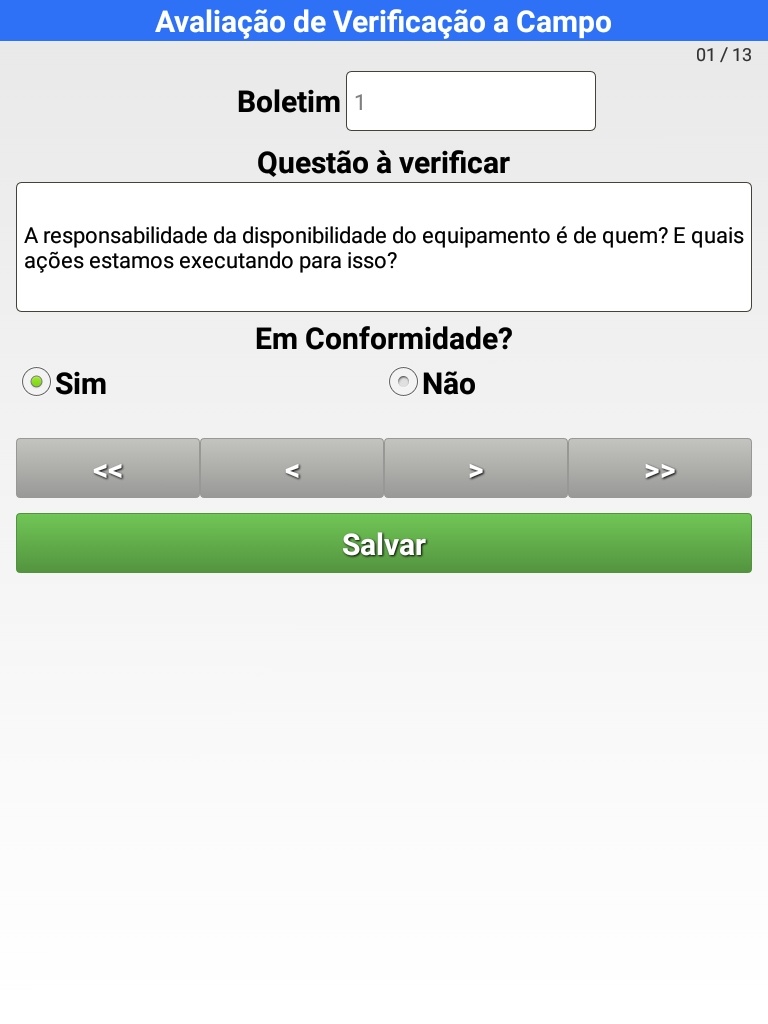Tap the Boletim number field

pyautogui.click(x=470, y=101)
